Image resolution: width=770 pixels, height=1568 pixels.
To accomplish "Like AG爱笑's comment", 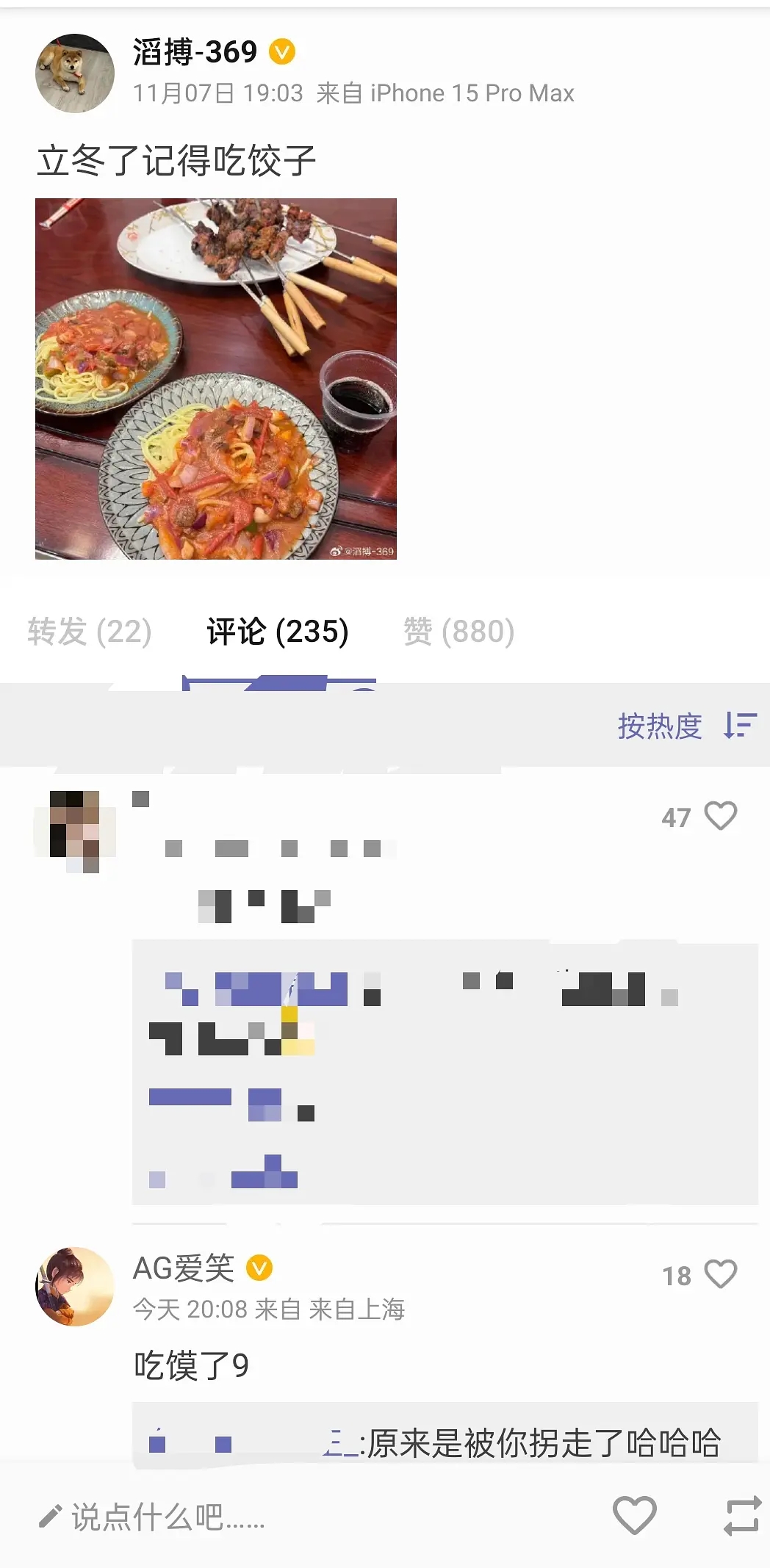I will click(x=720, y=1274).
